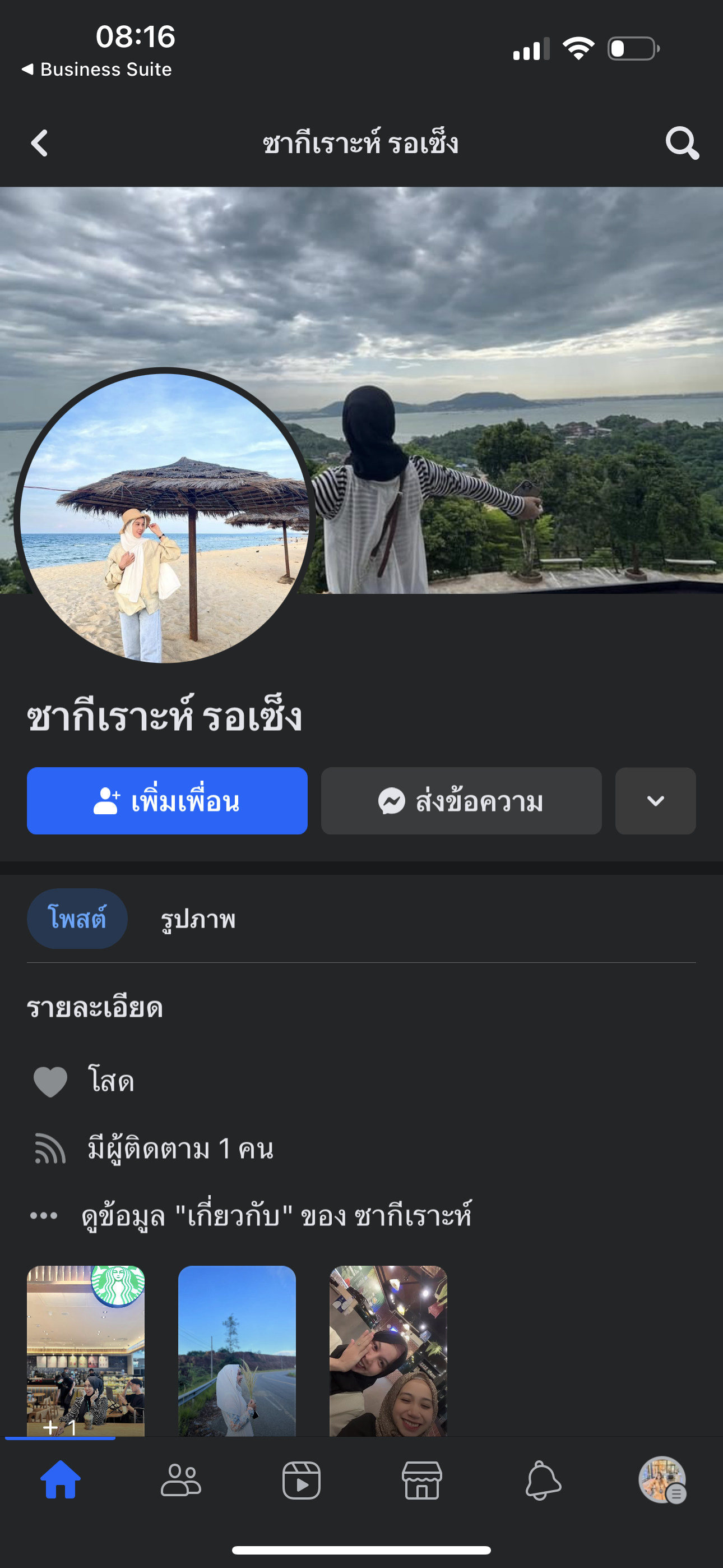Send a message via ส่งข้อความ
The height and width of the screenshot is (1568, 723).
pos(461,800)
